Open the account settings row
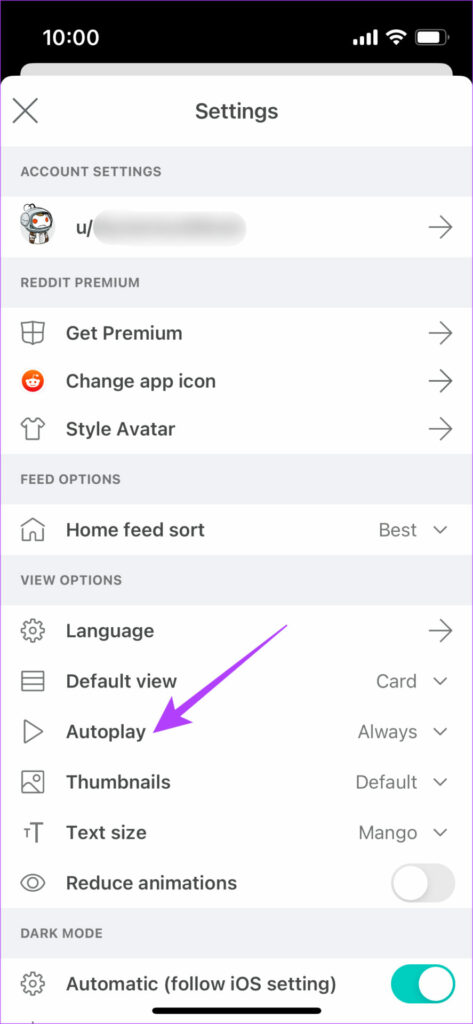This screenshot has height=1024, width=473. pos(236,227)
